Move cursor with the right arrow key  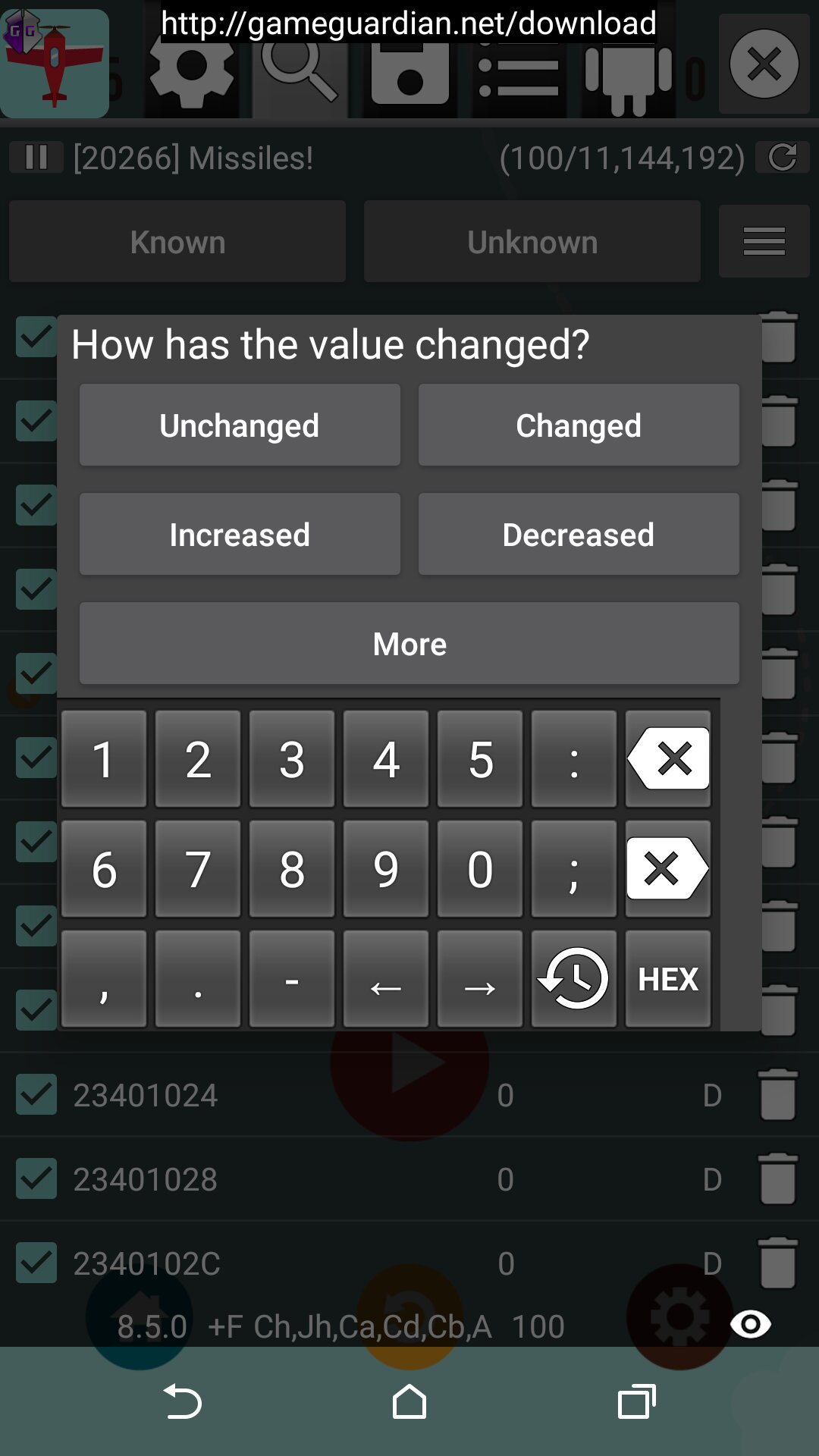point(480,979)
